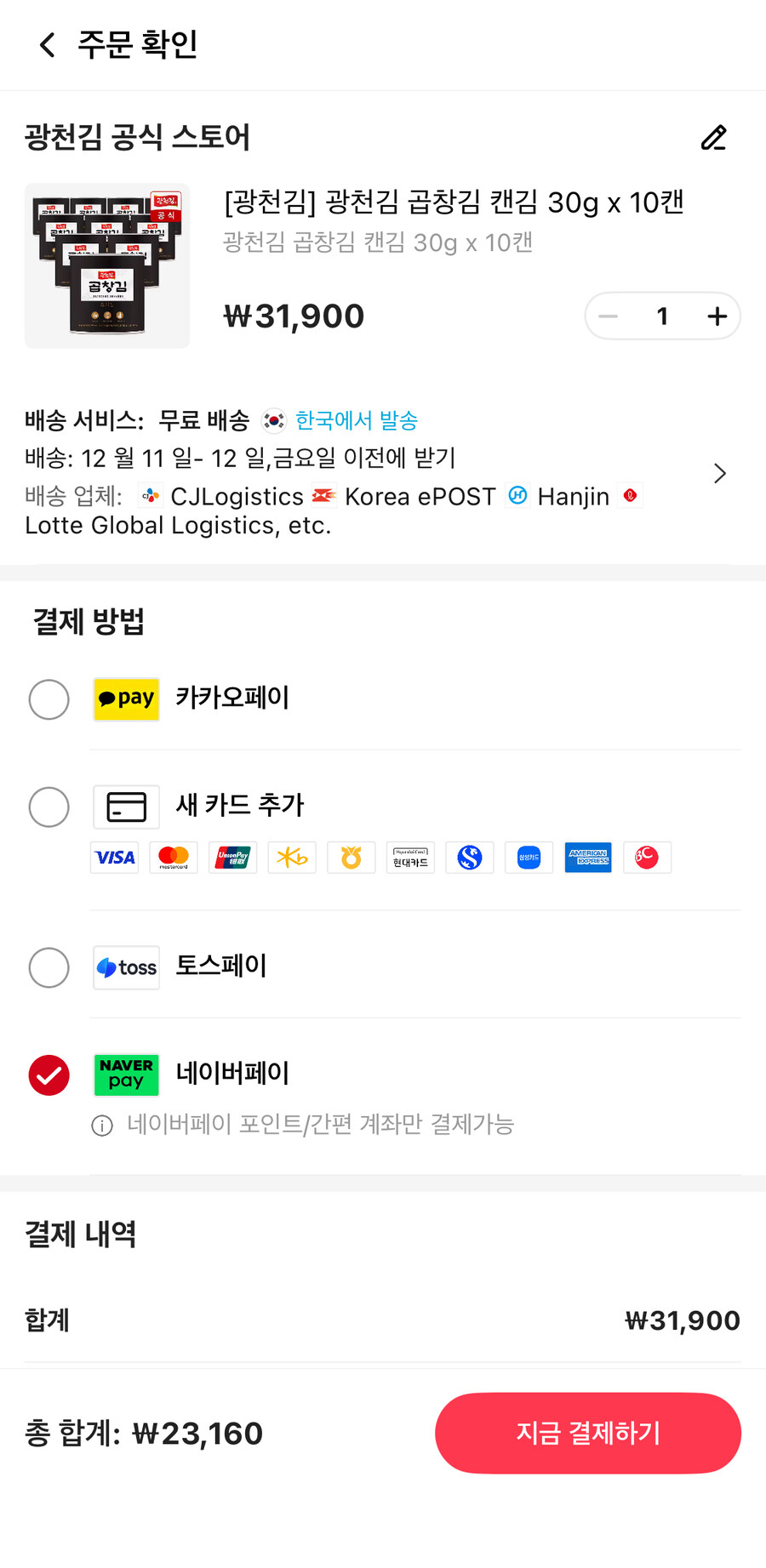The height and width of the screenshot is (1568, 766).
Task: Select 카카오페이 as payment method
Action: 49,699
